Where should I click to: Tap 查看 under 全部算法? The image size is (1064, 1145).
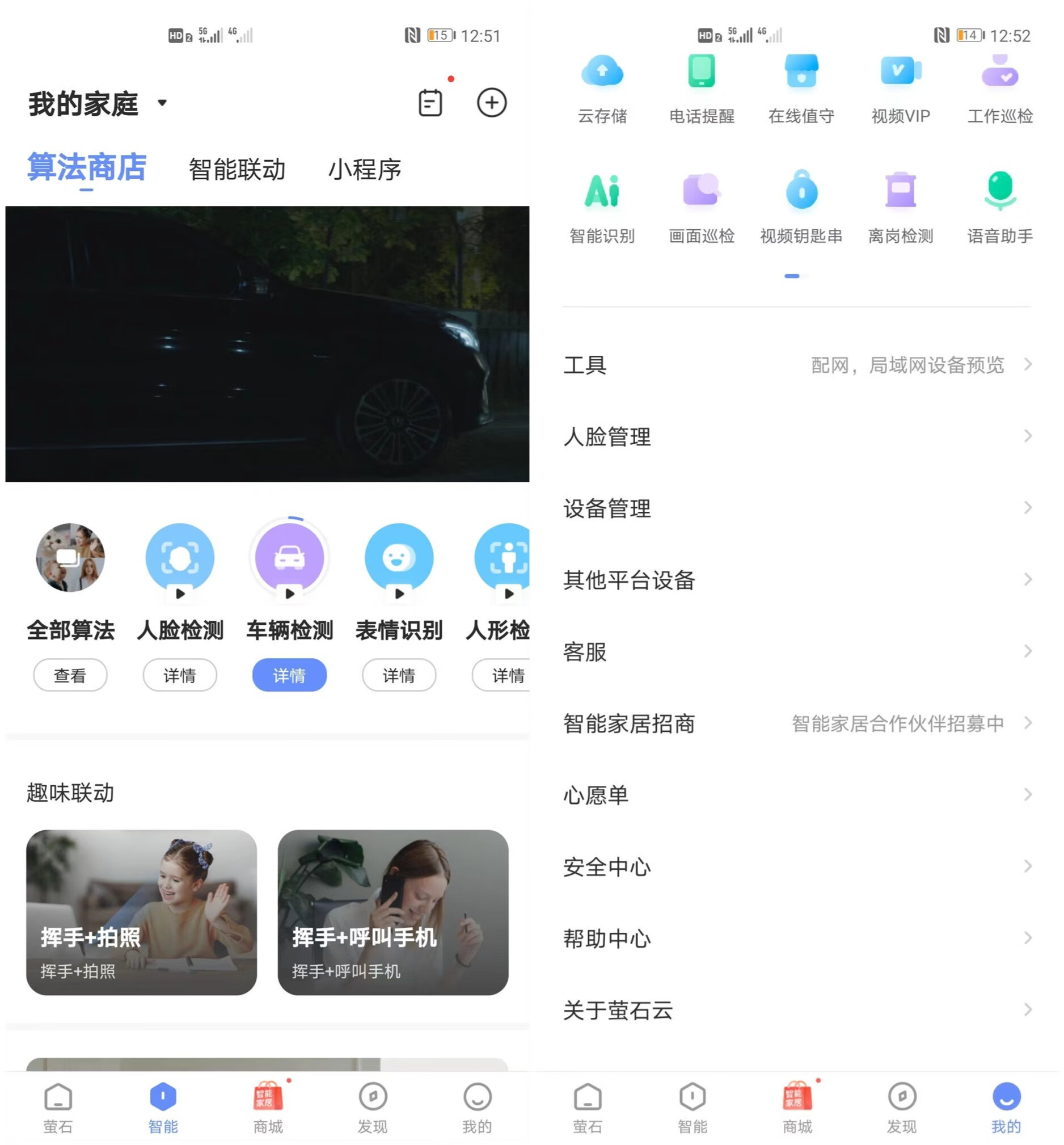70,675
